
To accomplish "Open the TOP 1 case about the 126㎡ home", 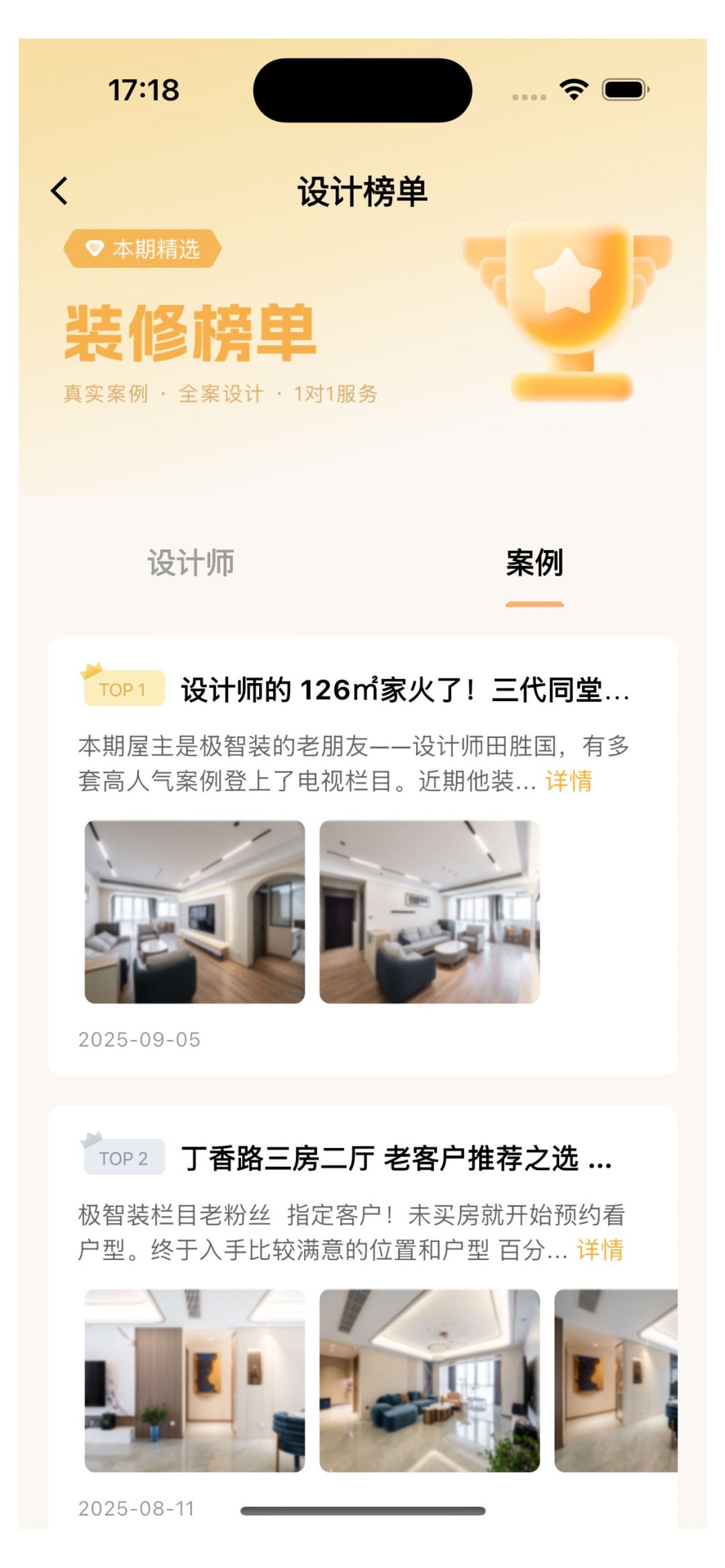I will pyautogui.click(x=405, y=690).
